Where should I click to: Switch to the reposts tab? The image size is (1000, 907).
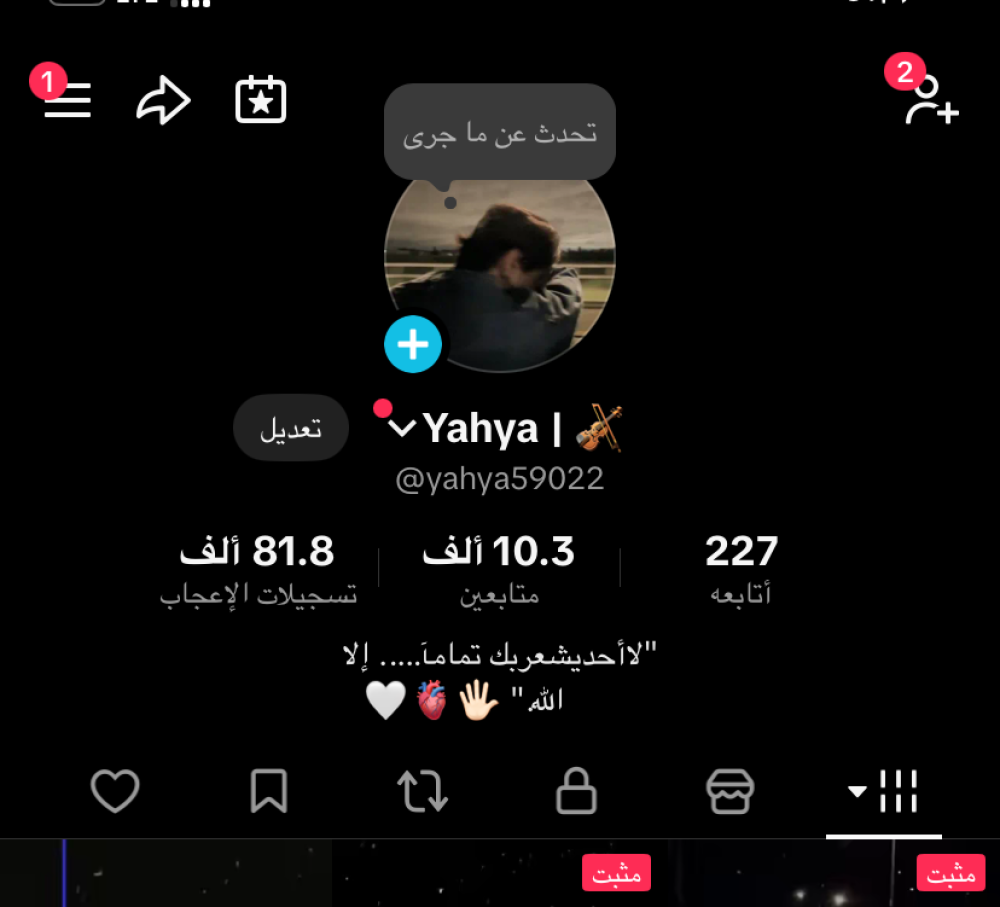(x=422, y=792)
